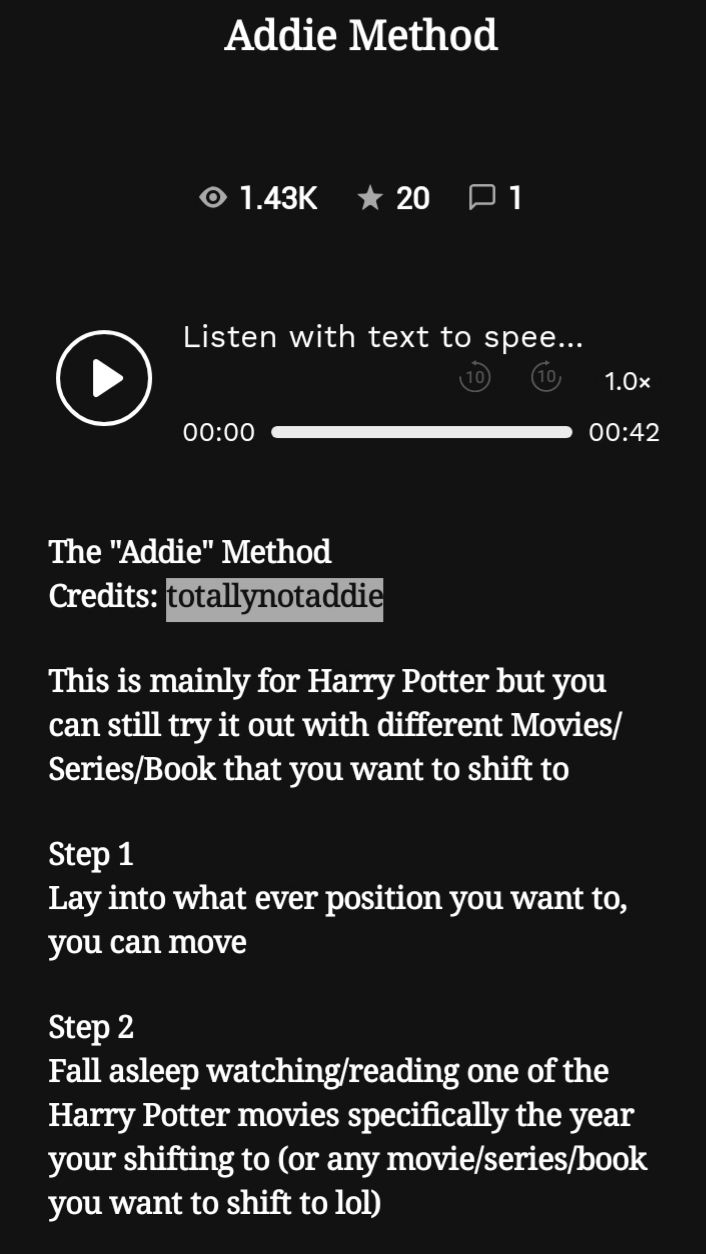
Task: Change the 1.0× playback speed
Action: pos(628,381)
